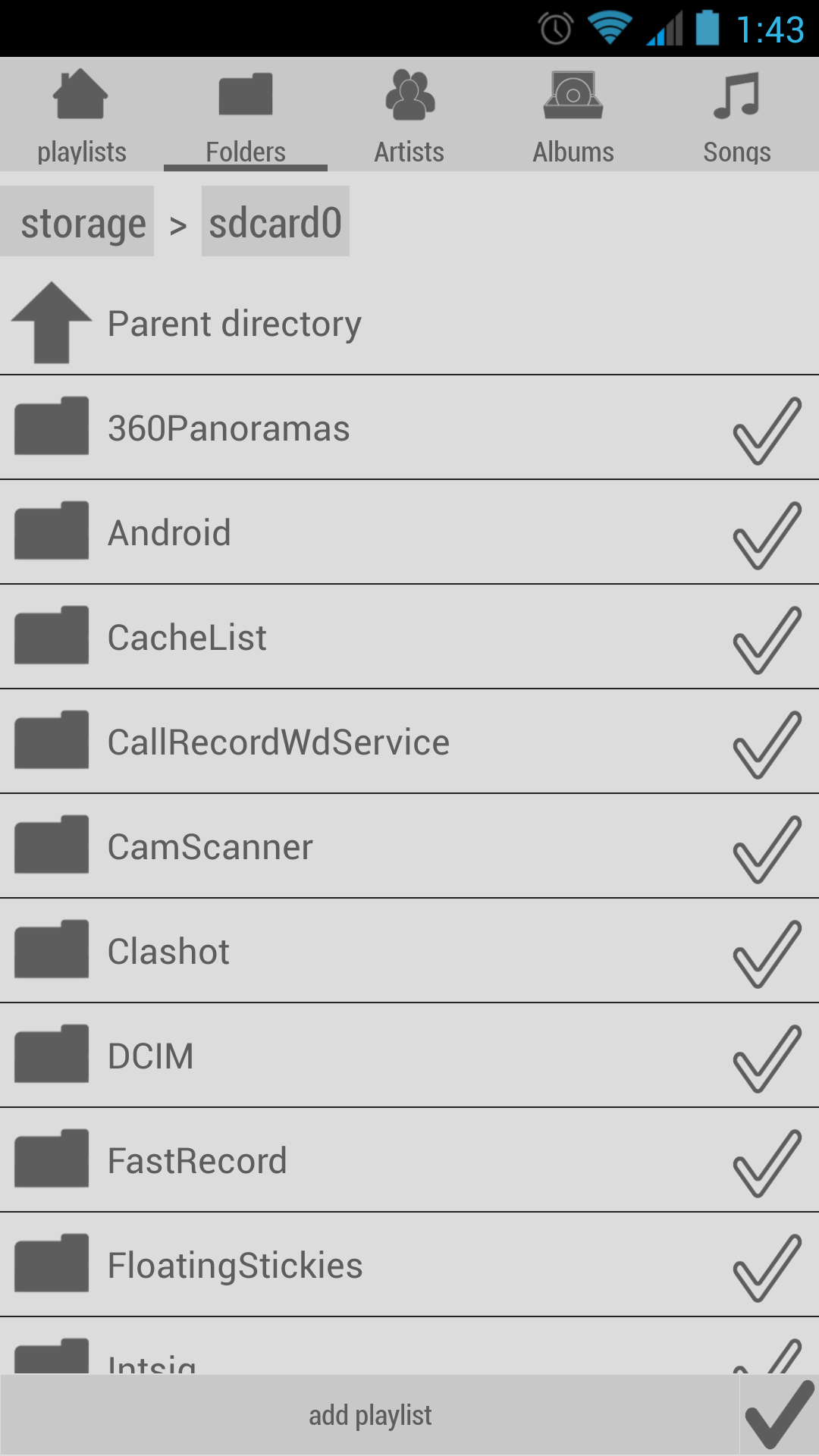Open the FloatingStickies folder
This screenshot has width=819, height=1456.
coord(235,1266)
